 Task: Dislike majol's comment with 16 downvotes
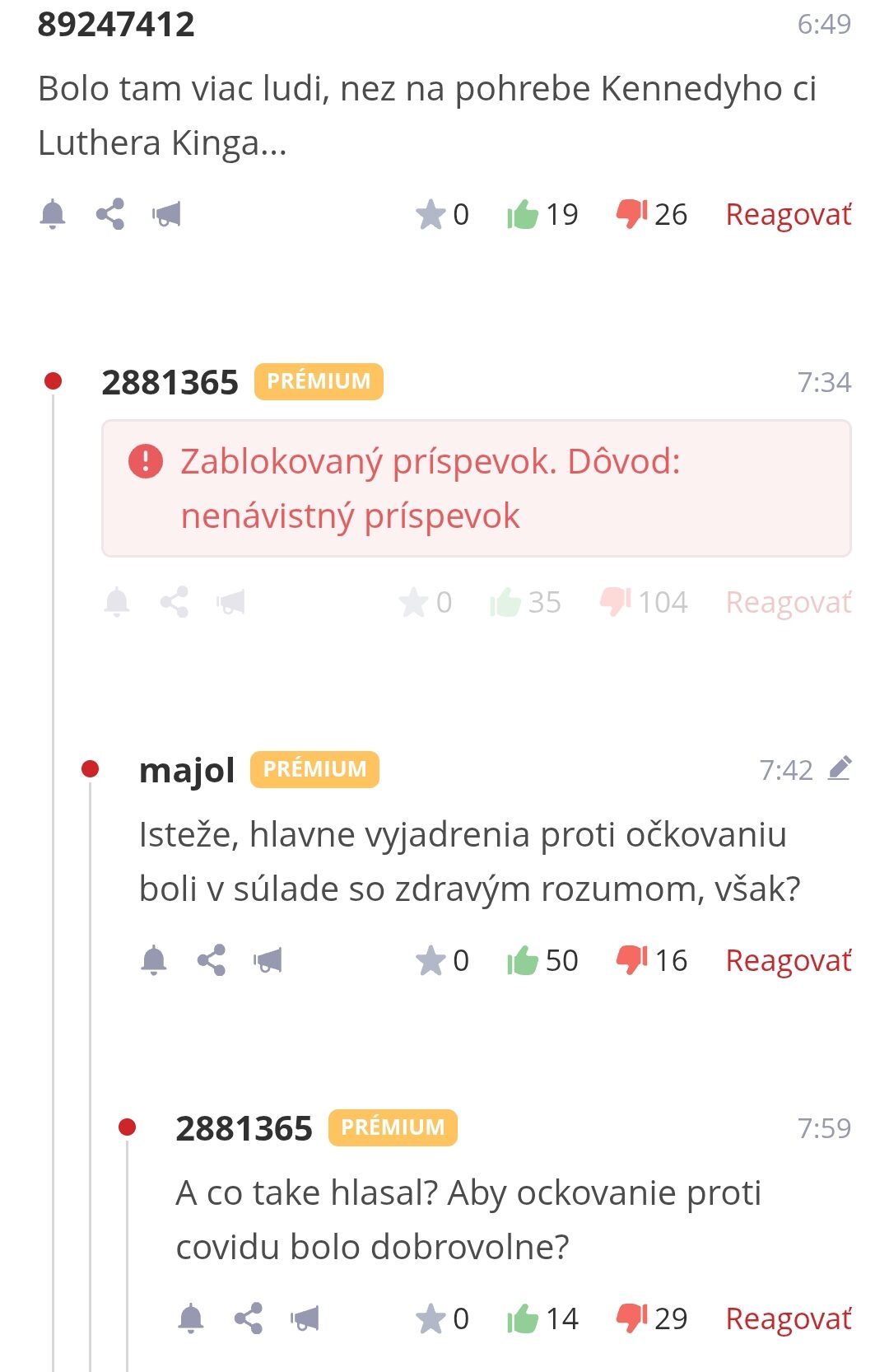tap(631, 960)
